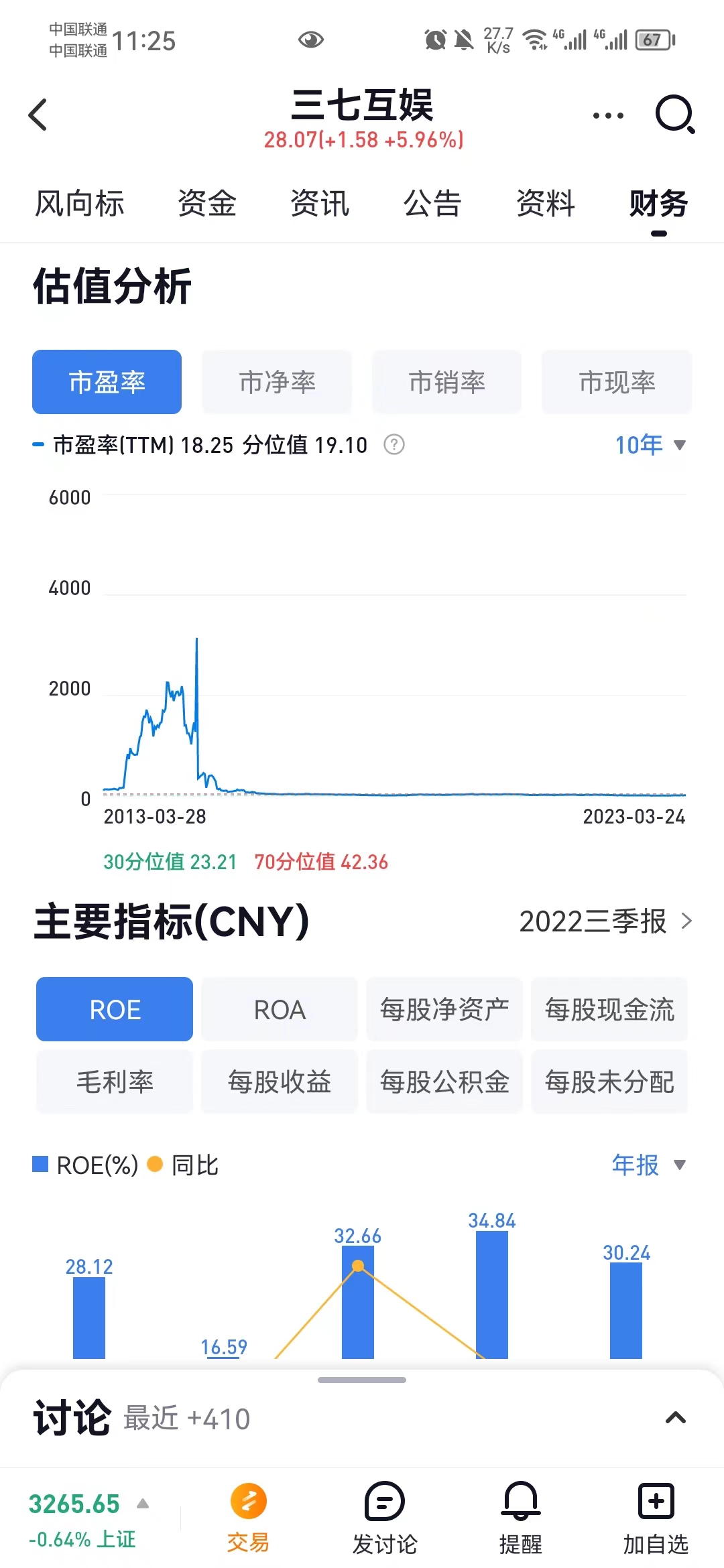Tap the question mark beside 分位值
724x1568 pixels.
[394, 444]
